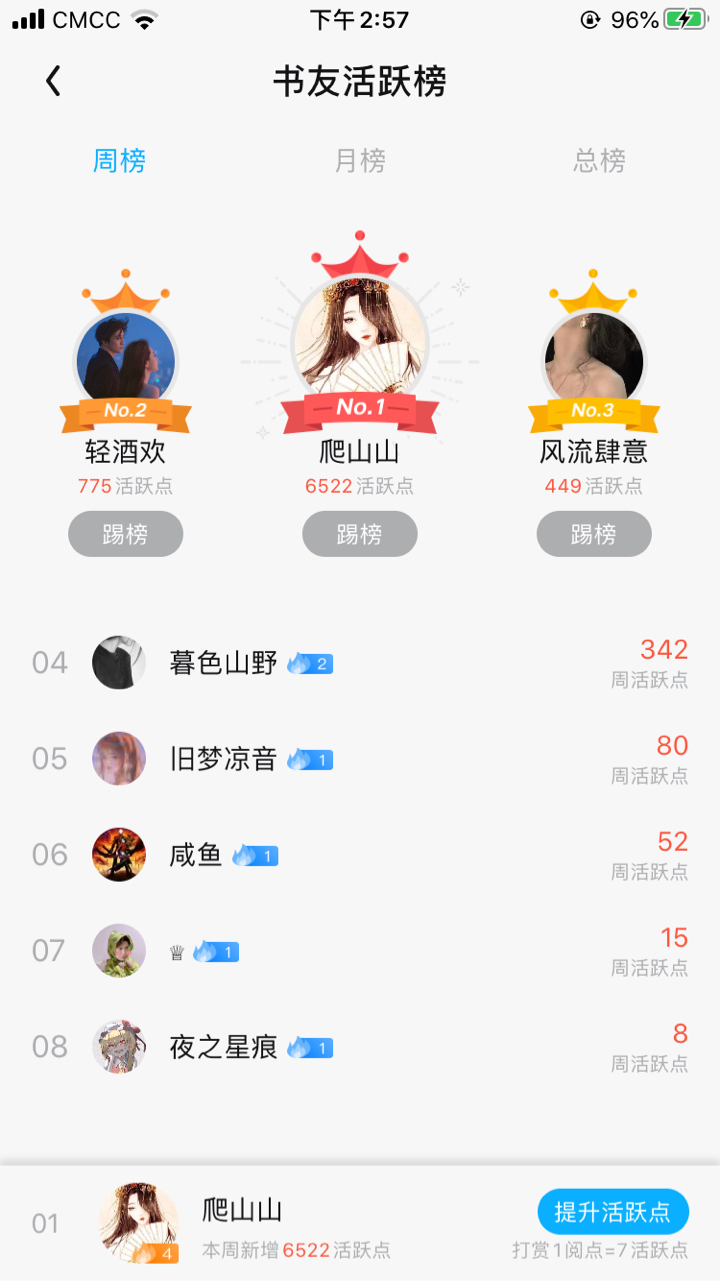Viewport: 720px width, 1281px height.
Task: Tap 踢榜 button under 轻酒欢
Action: pyautogui.click(x=125, y=534)
